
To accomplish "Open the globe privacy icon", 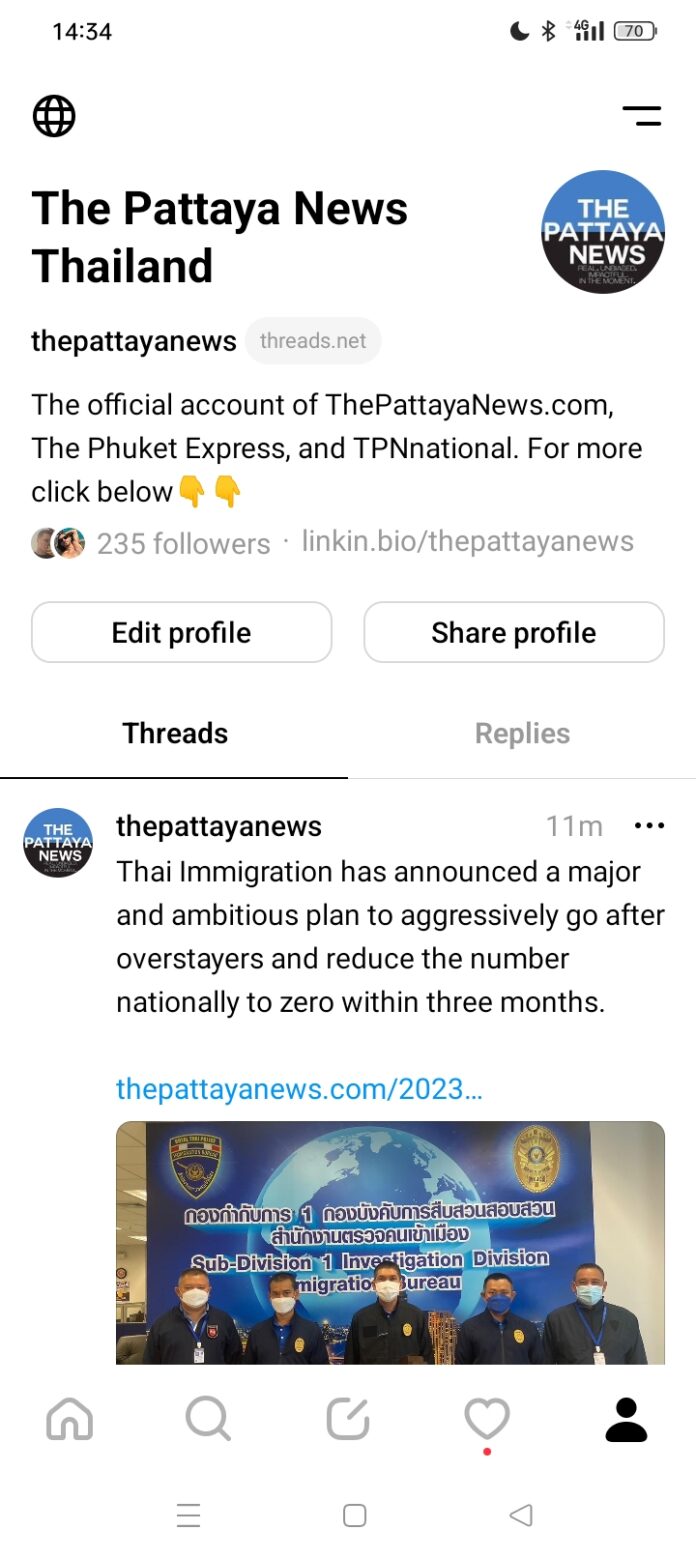I will click(54, 116).
